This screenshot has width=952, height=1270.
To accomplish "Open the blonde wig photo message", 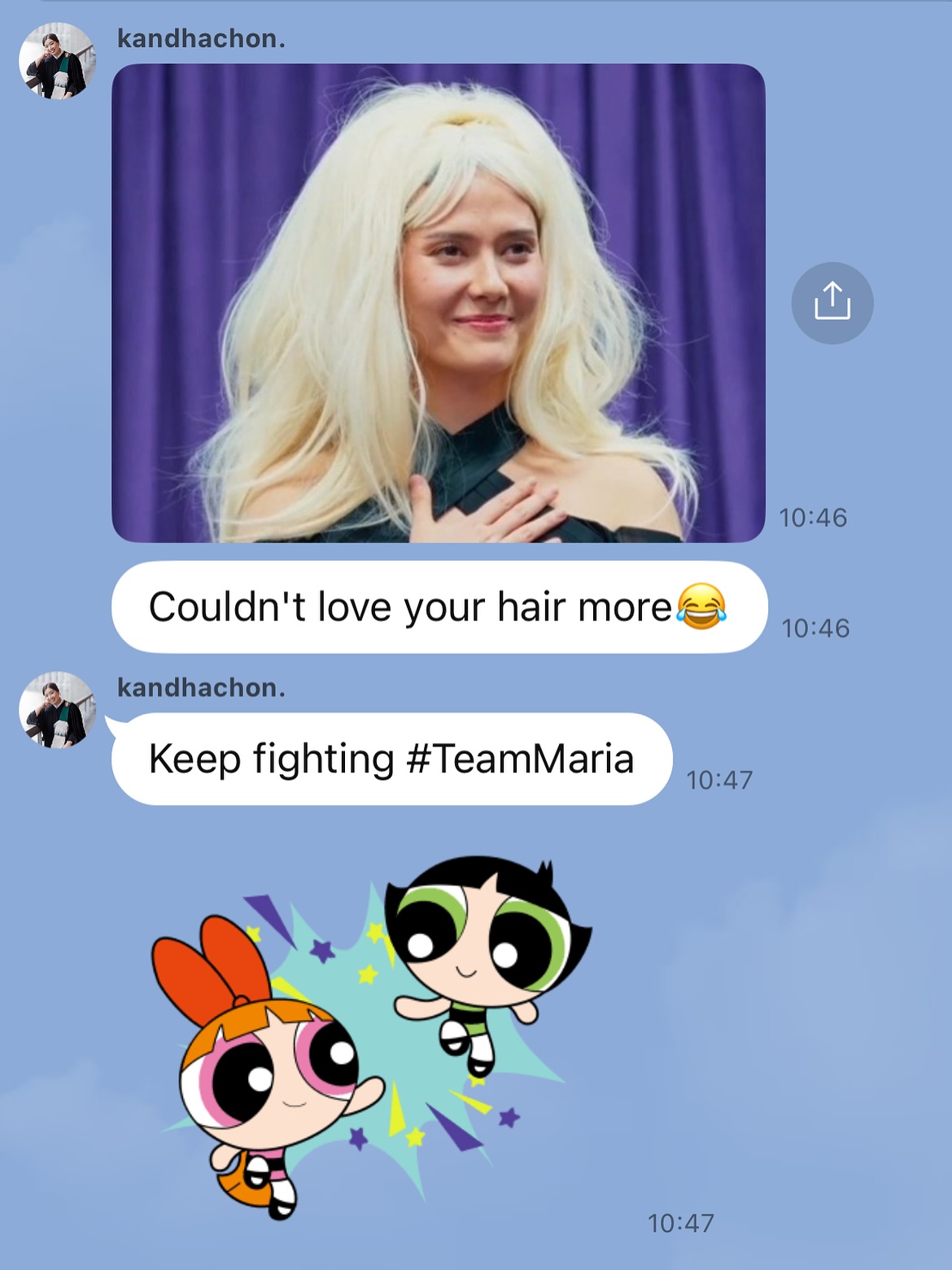I will coord(438,303).
